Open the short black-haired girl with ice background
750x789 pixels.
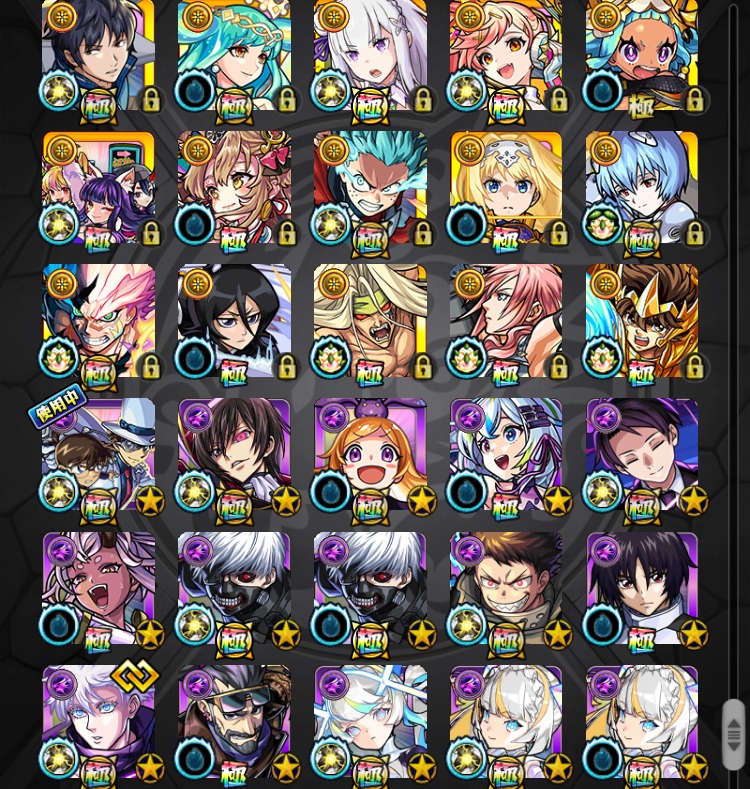[x=234, y=320]
